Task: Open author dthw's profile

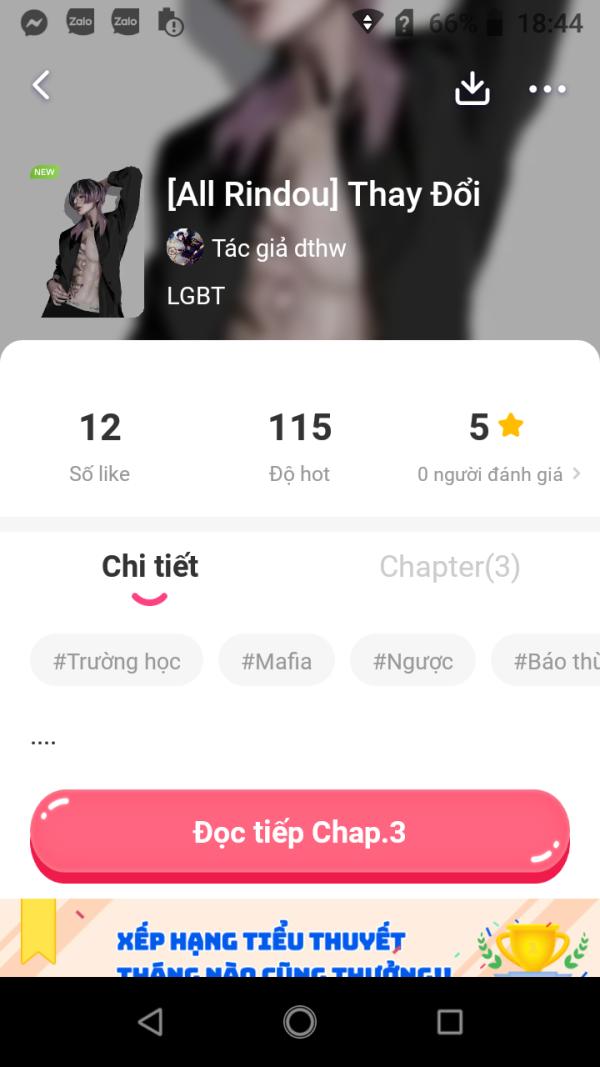Action: tap(257, 247)
